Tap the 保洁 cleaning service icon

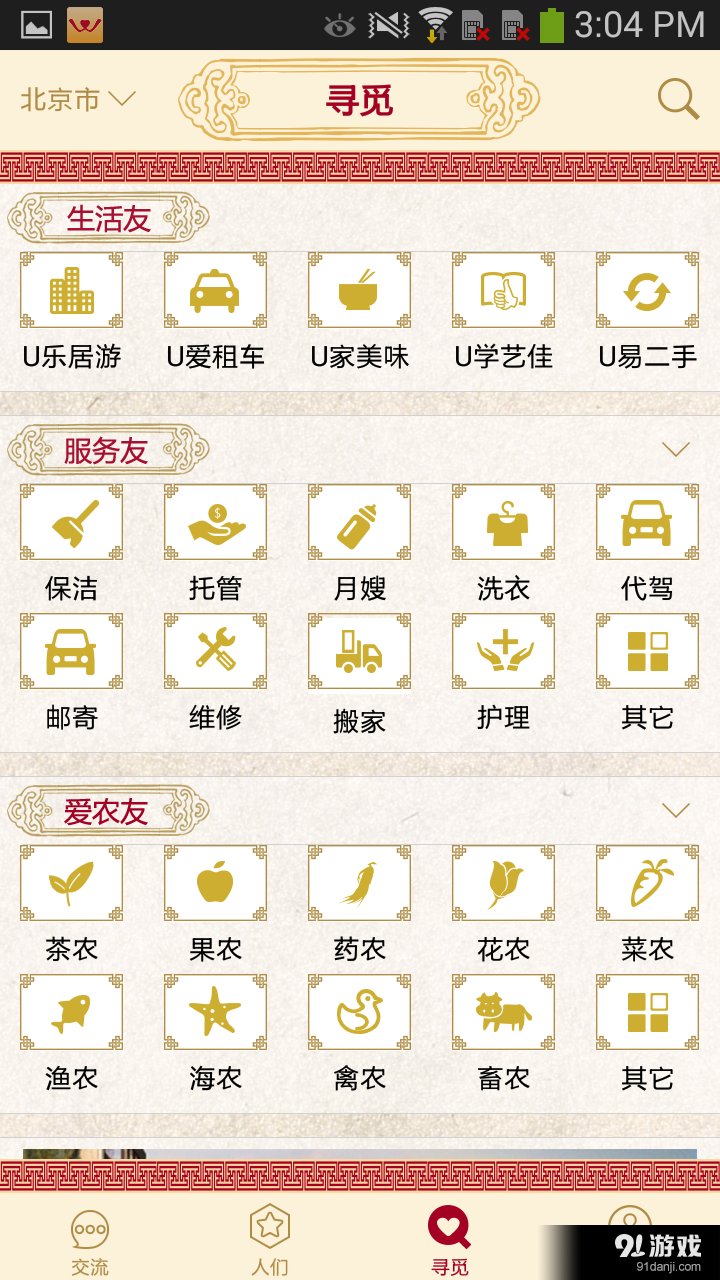tap(71, 521)
